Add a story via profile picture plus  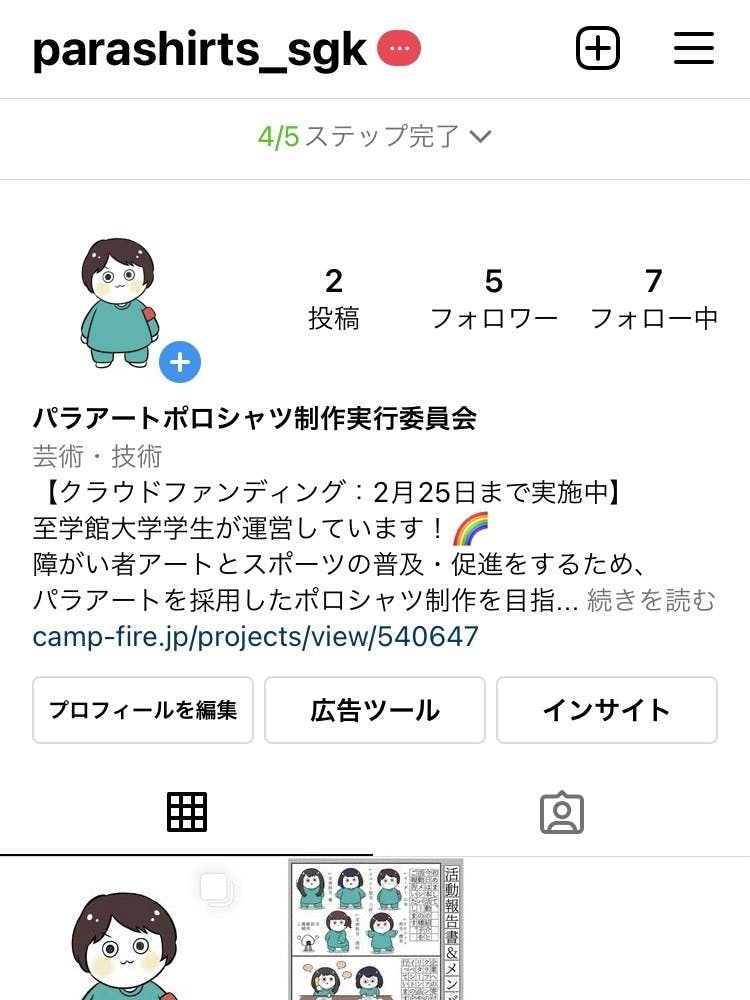(x=180, y=362)
